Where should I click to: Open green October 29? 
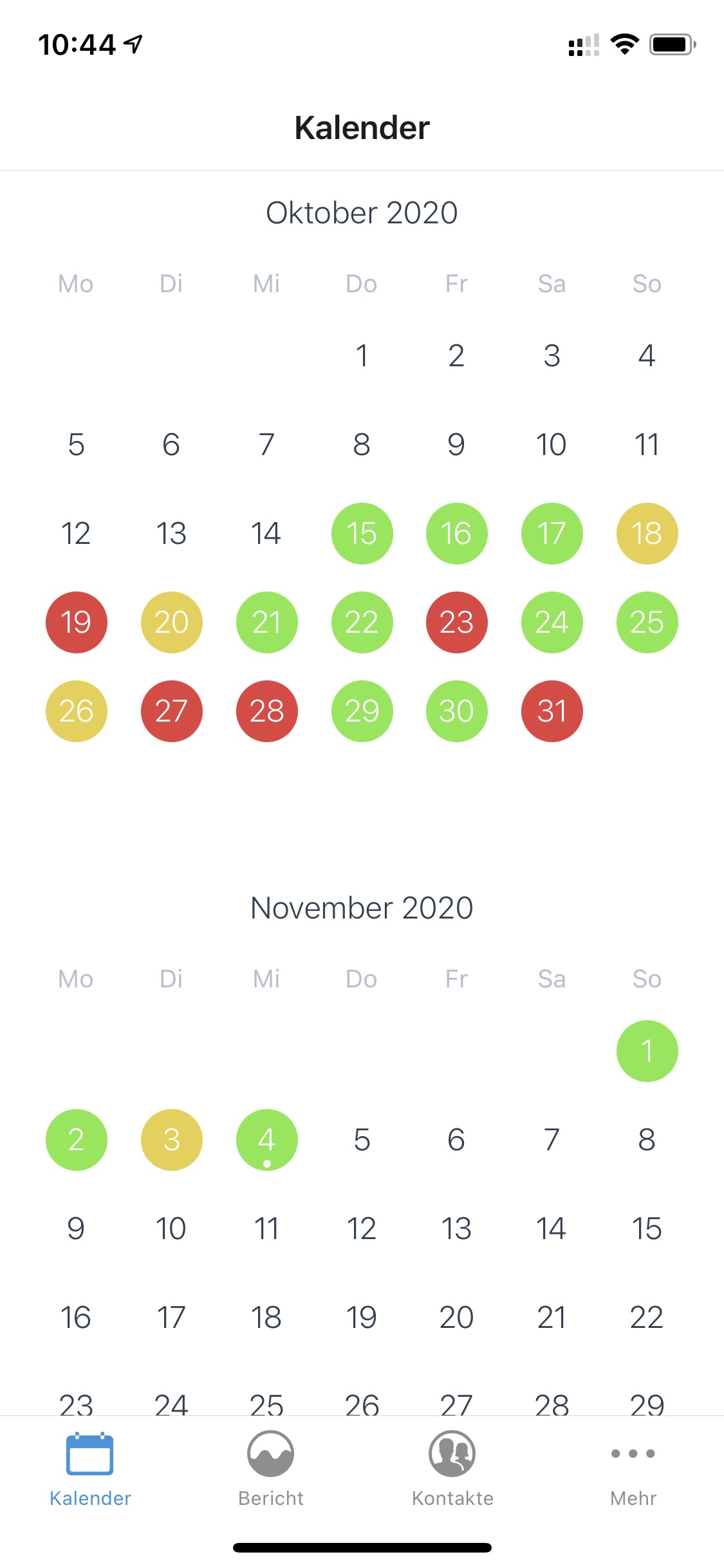tap(362, 711)
